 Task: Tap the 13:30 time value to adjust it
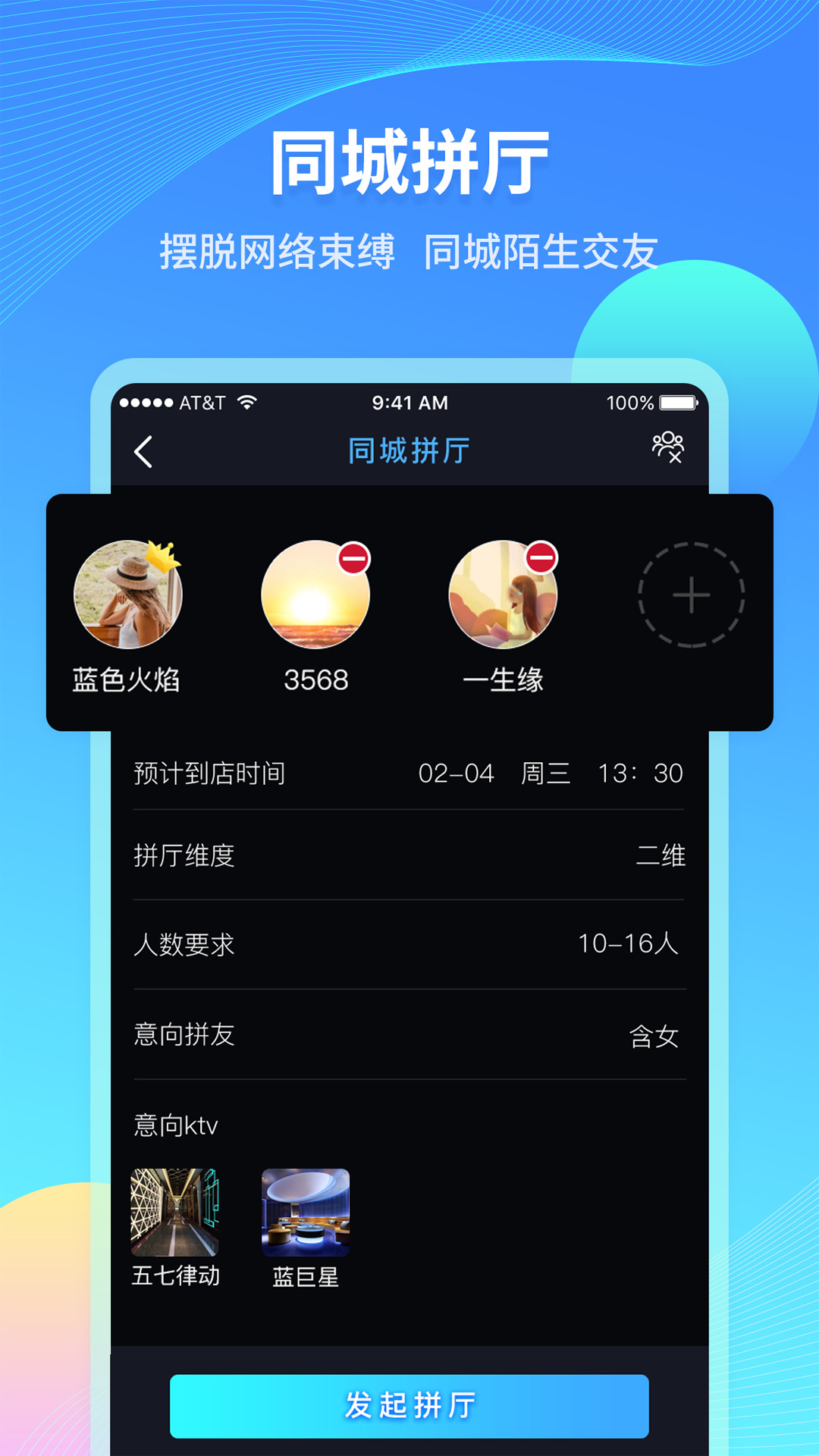pyautogui.click(x=642, y=773)
